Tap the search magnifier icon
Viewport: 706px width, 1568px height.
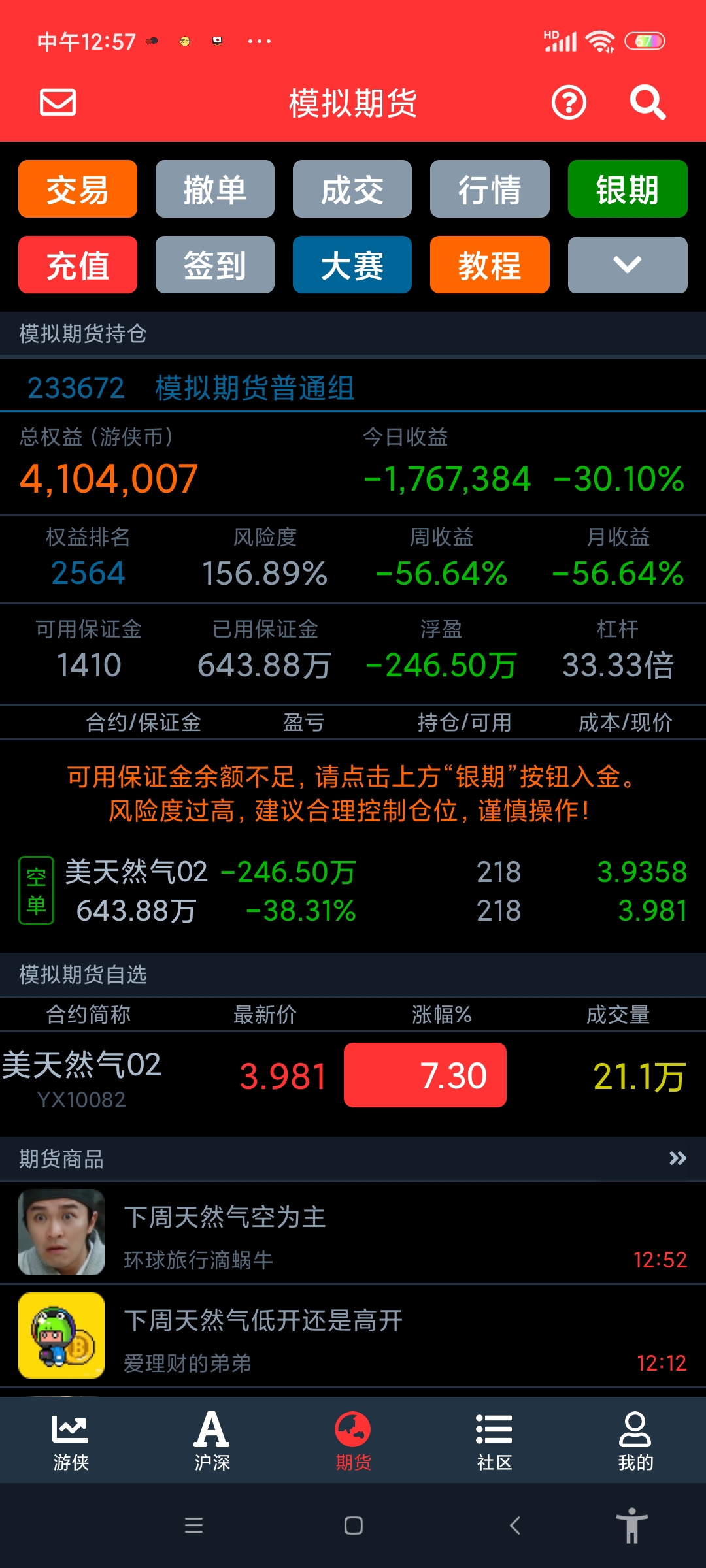tap(647, 103)
